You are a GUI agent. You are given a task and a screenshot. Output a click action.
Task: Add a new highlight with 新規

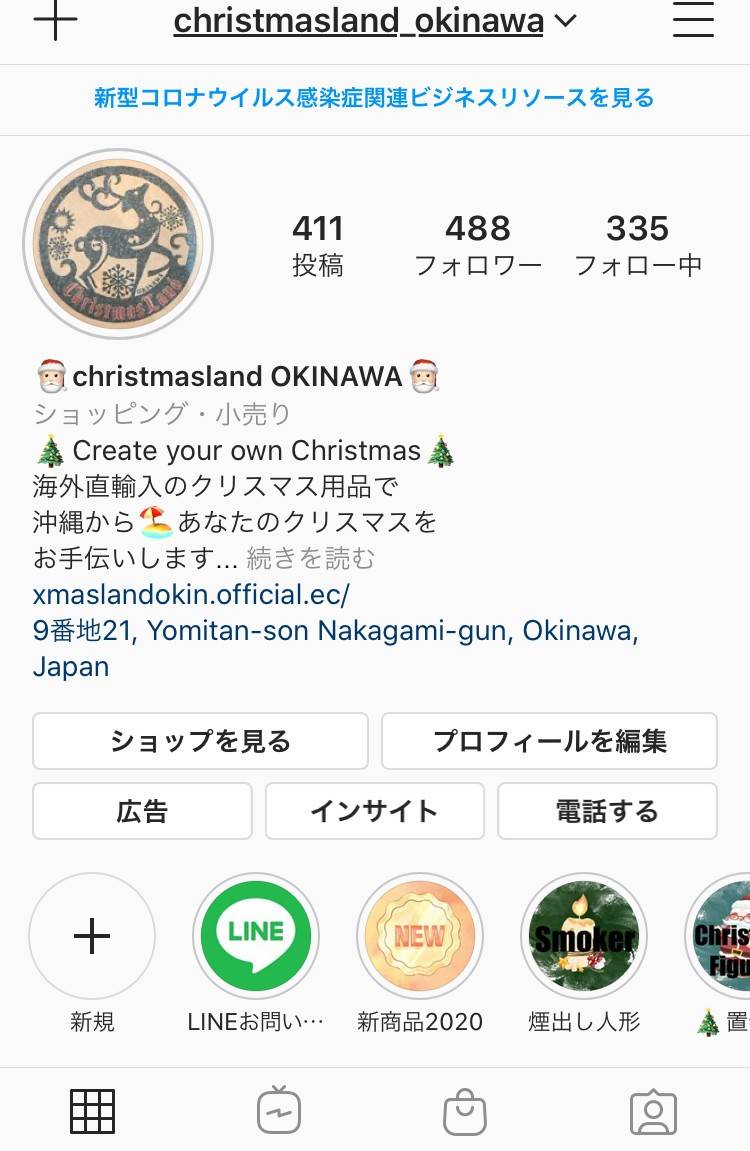tap(92, 937)
